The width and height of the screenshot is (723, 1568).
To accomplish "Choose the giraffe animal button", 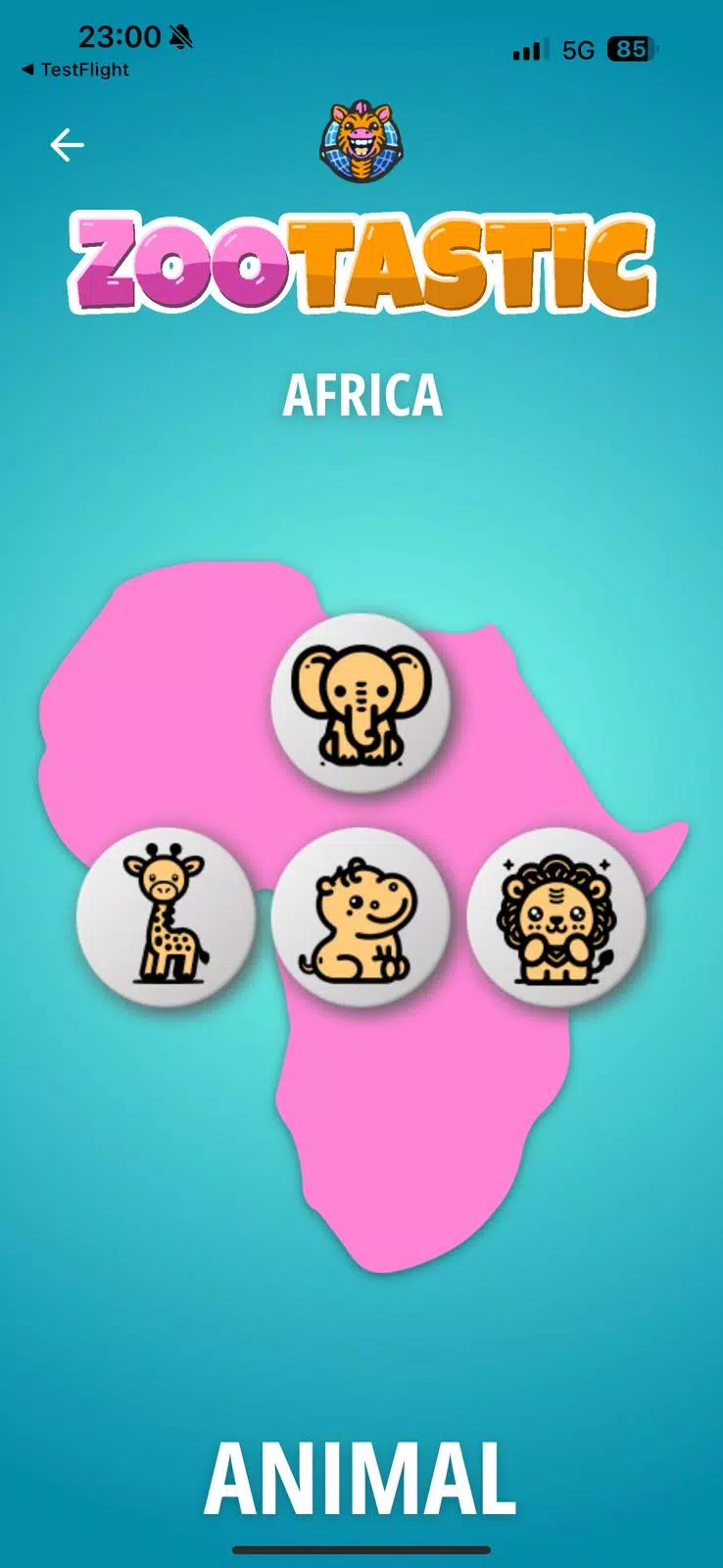I will click(x=167, y=916).
